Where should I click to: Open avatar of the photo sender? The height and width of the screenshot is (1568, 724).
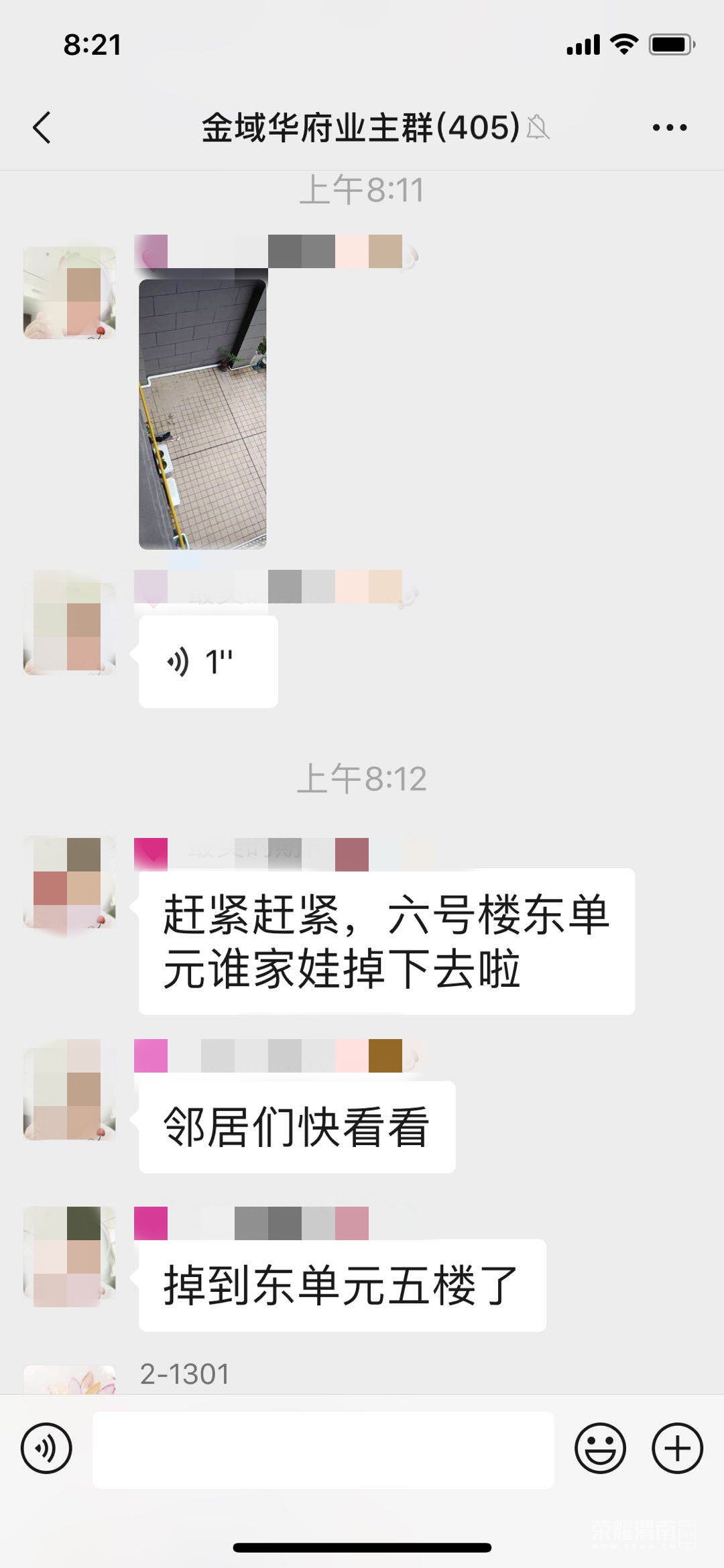[70, 293]
